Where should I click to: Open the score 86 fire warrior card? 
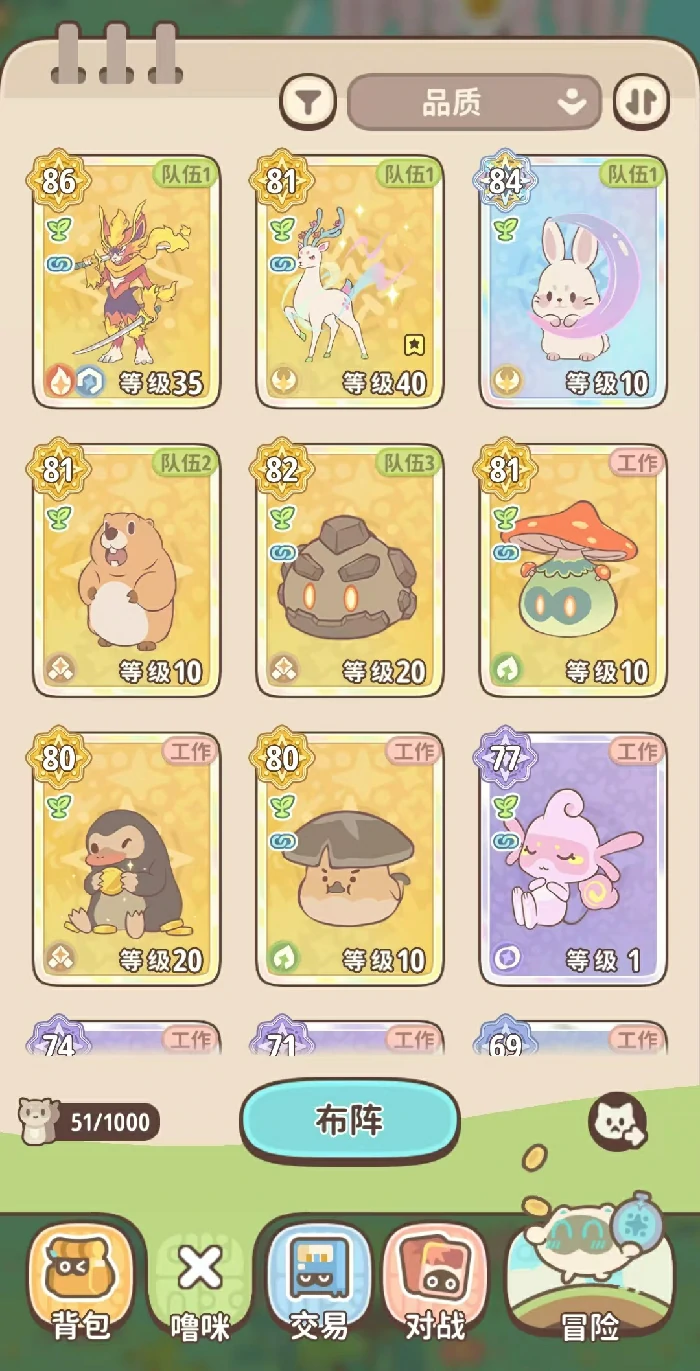click(x=126, y=282)
